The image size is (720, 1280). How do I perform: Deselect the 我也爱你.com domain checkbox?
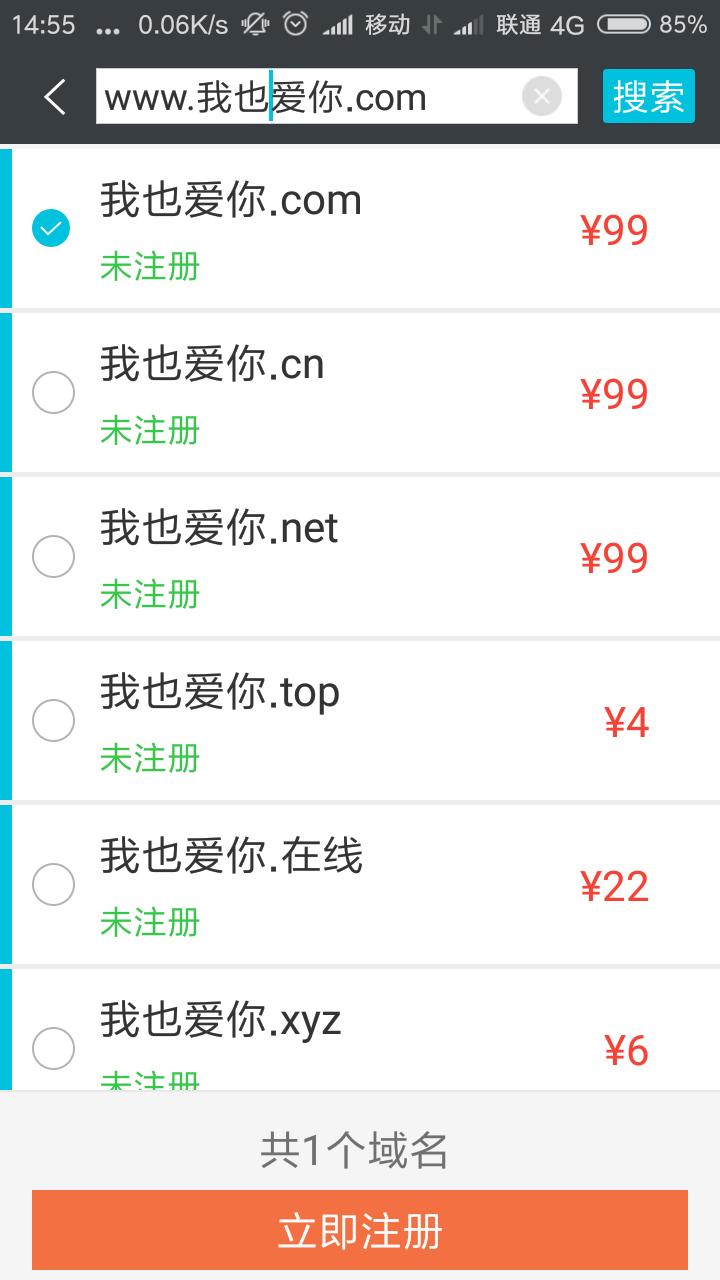click(x=51, y=228)
